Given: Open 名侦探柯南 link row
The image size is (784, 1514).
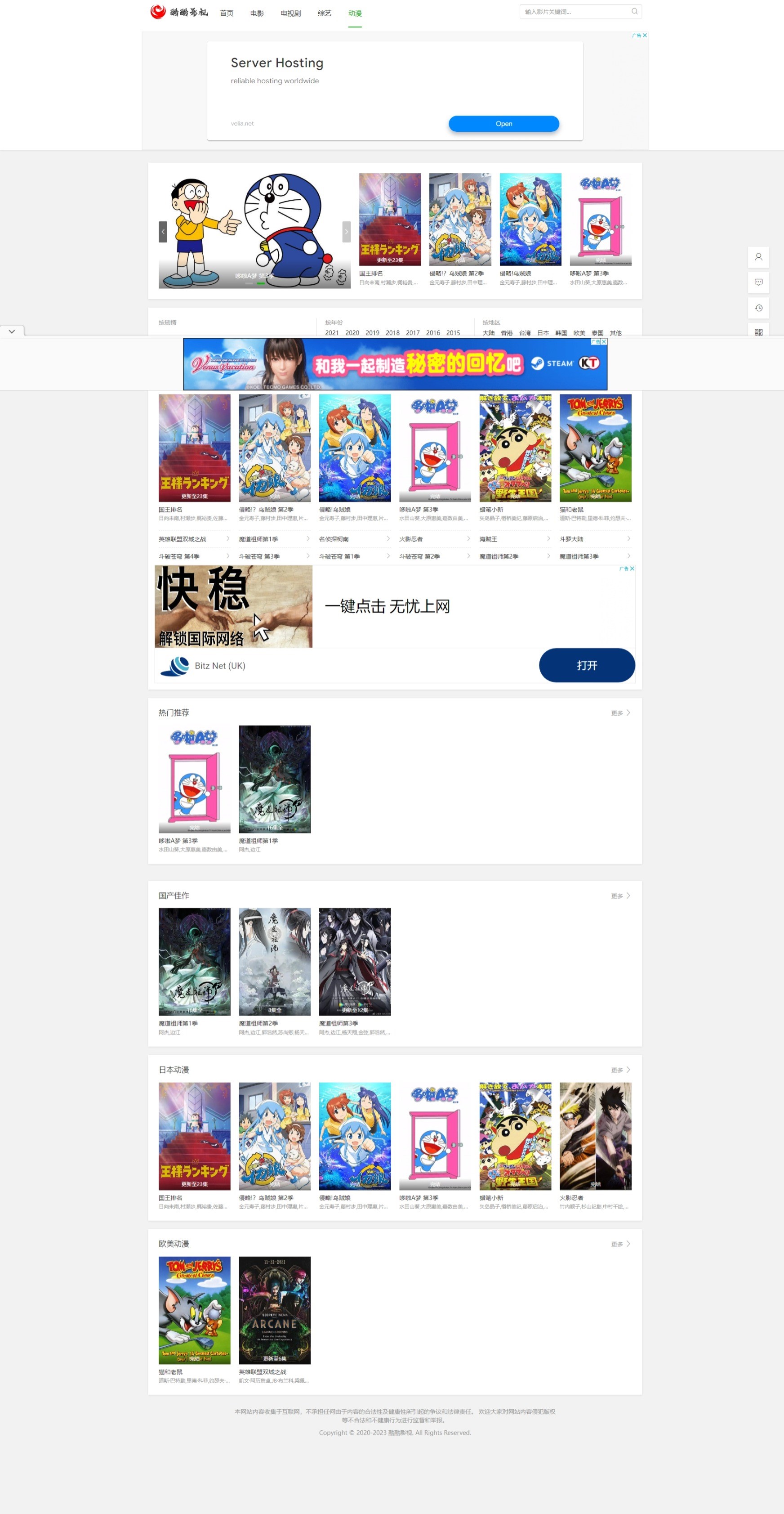Looking at the screenshot, I should point(355,539).
